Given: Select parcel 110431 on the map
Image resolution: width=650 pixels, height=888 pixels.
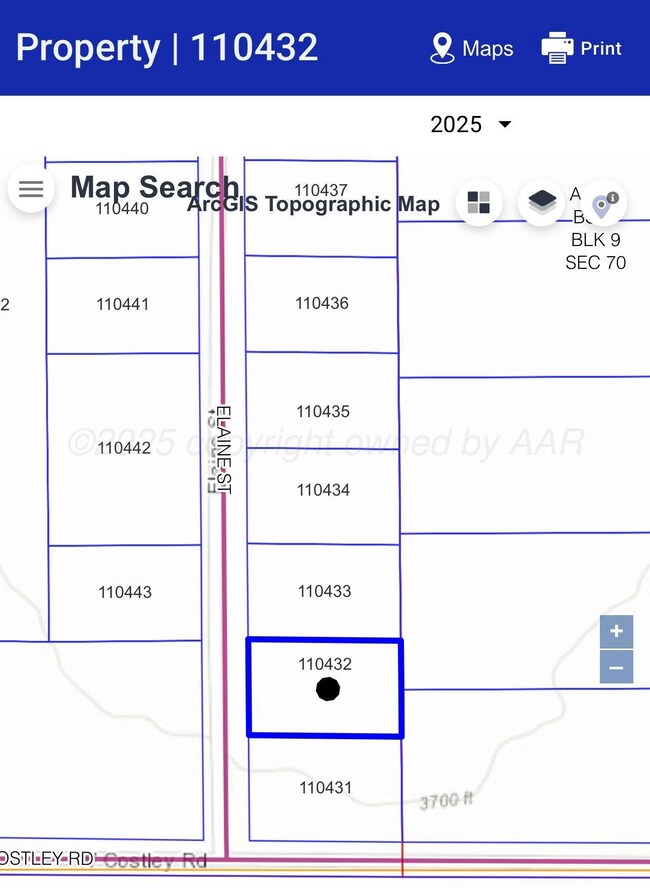Looking at the screenshot, I should [324, 788].
